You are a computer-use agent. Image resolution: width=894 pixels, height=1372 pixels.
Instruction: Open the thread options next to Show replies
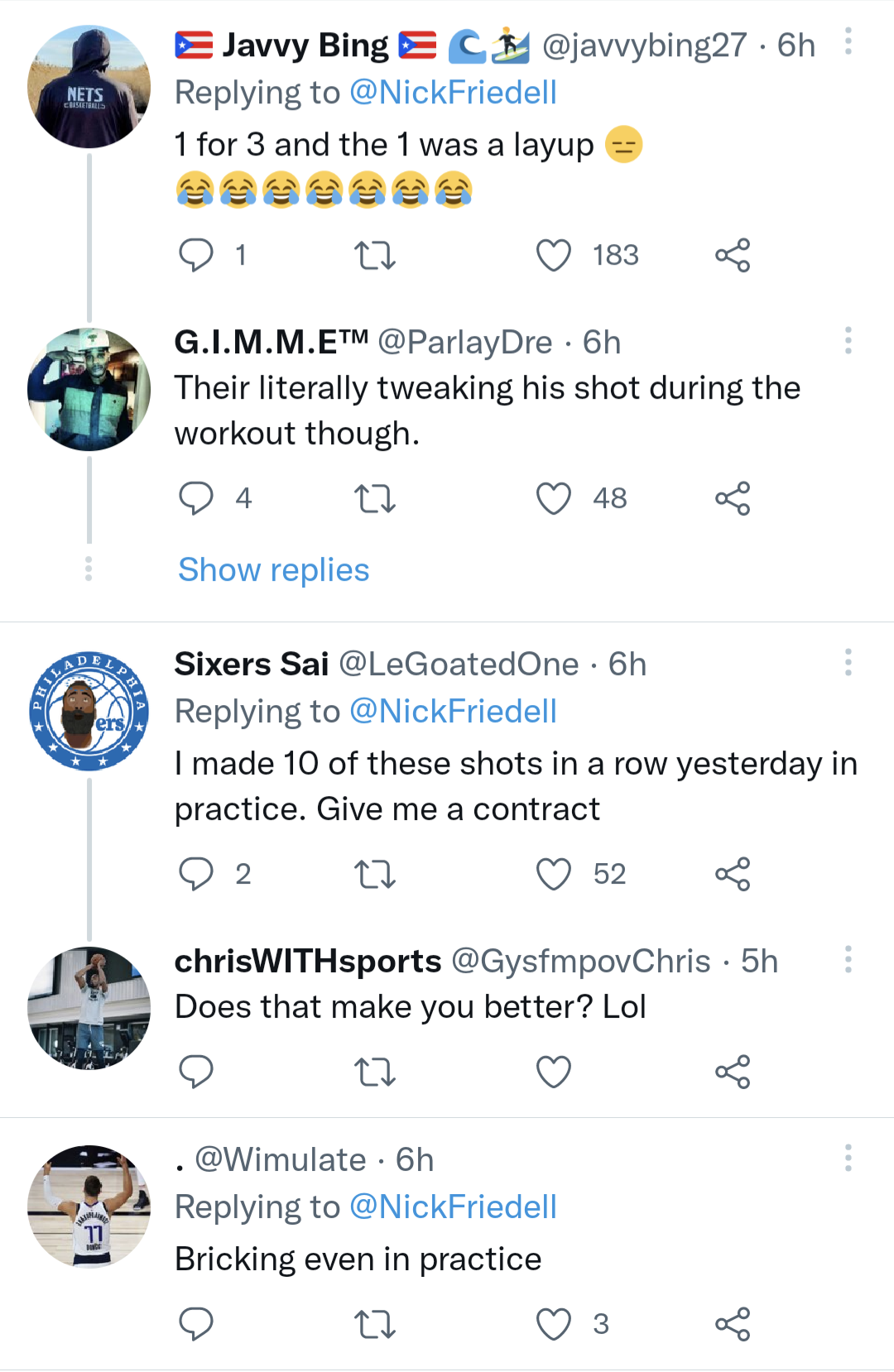click(89, 570)
